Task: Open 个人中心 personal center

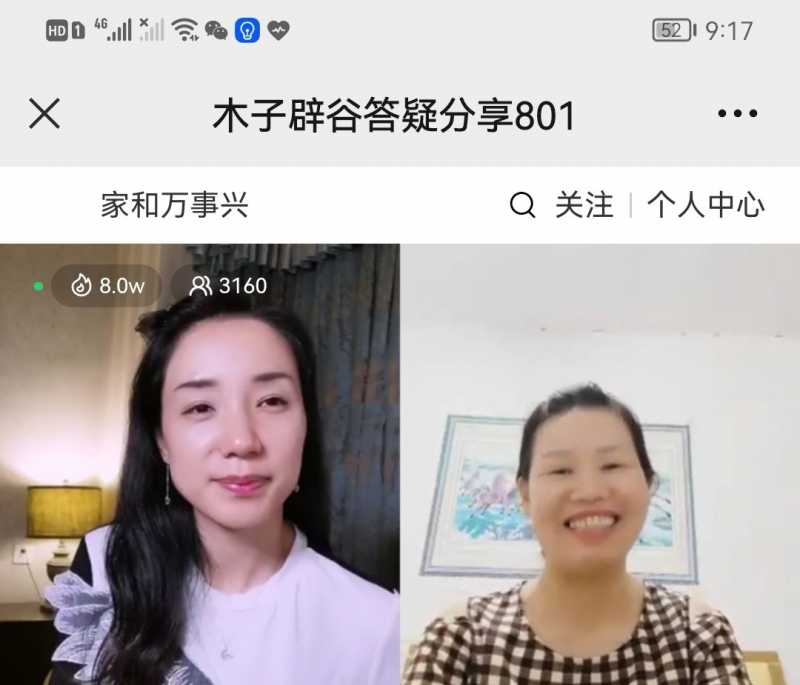Action: (706, 205)
